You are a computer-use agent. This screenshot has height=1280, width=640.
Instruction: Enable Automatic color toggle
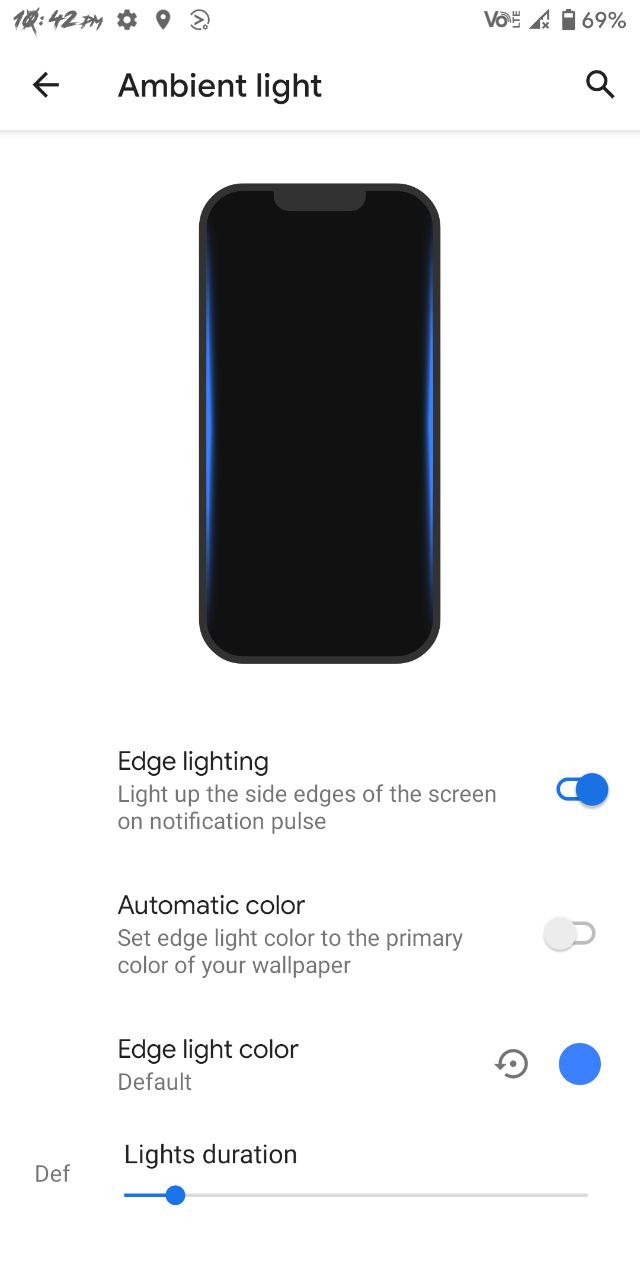click(x=569, y=935)
